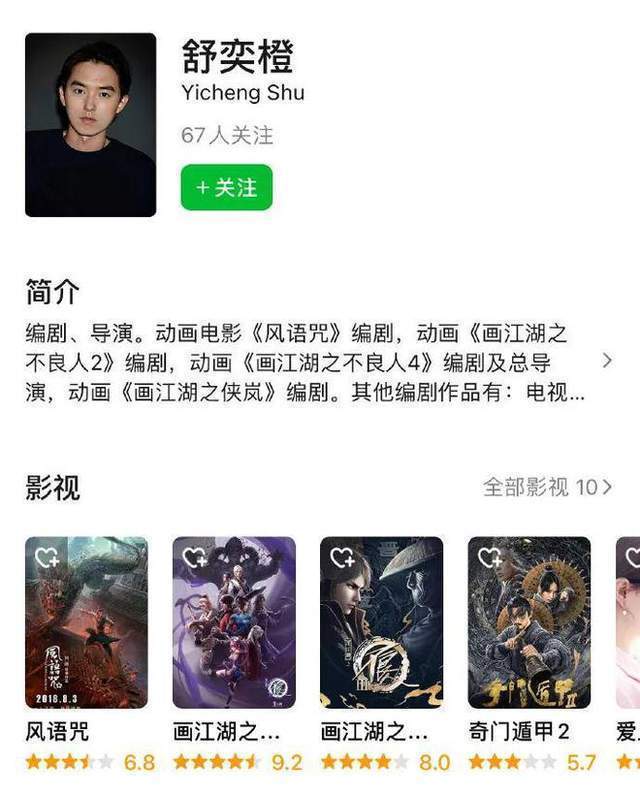
Task: Add 风语咒 to favorites with heart icon
Action: (47, 558)
